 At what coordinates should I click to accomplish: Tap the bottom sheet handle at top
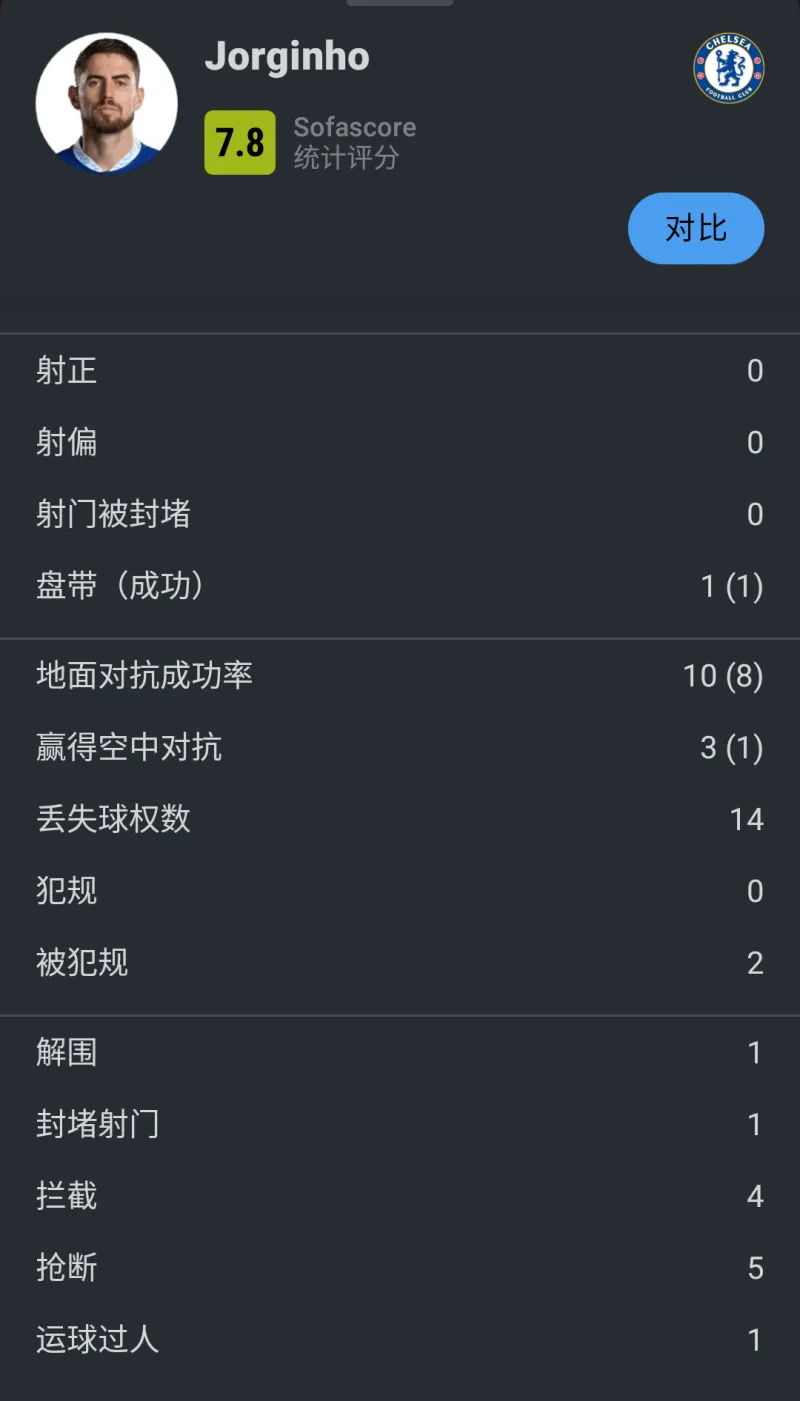tap(400, 2)
